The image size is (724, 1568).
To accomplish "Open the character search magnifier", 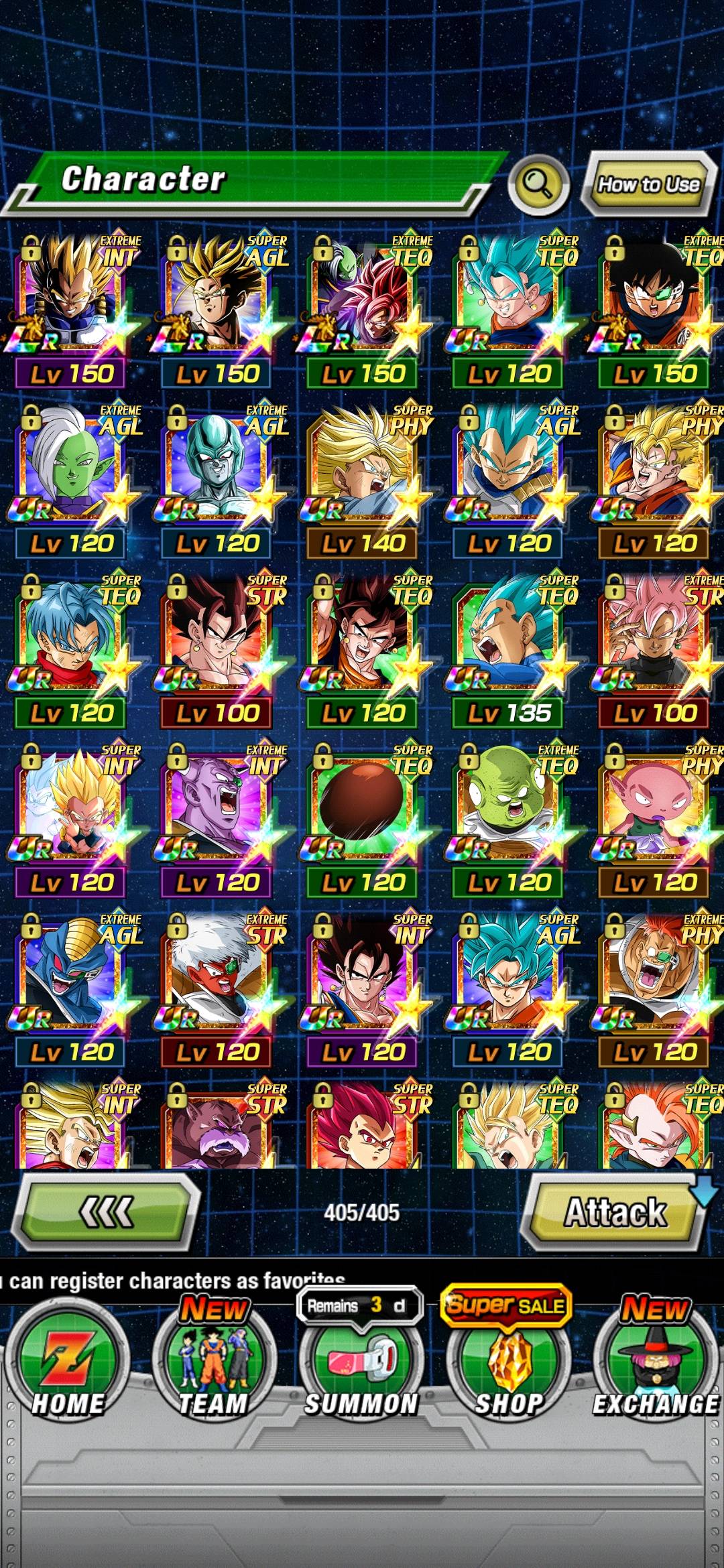I will (538, 183).
